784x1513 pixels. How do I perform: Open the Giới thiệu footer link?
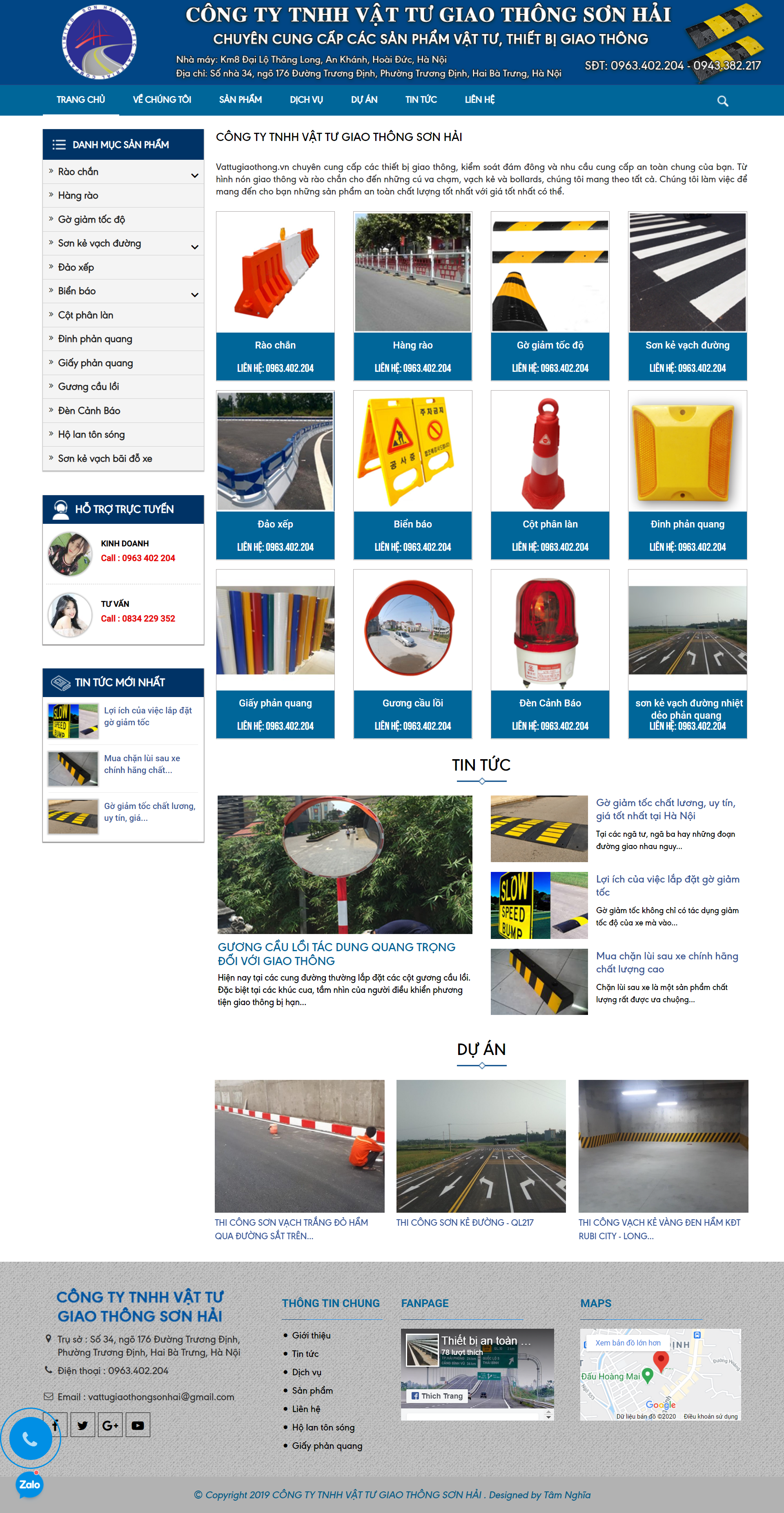coord(311,1336)
